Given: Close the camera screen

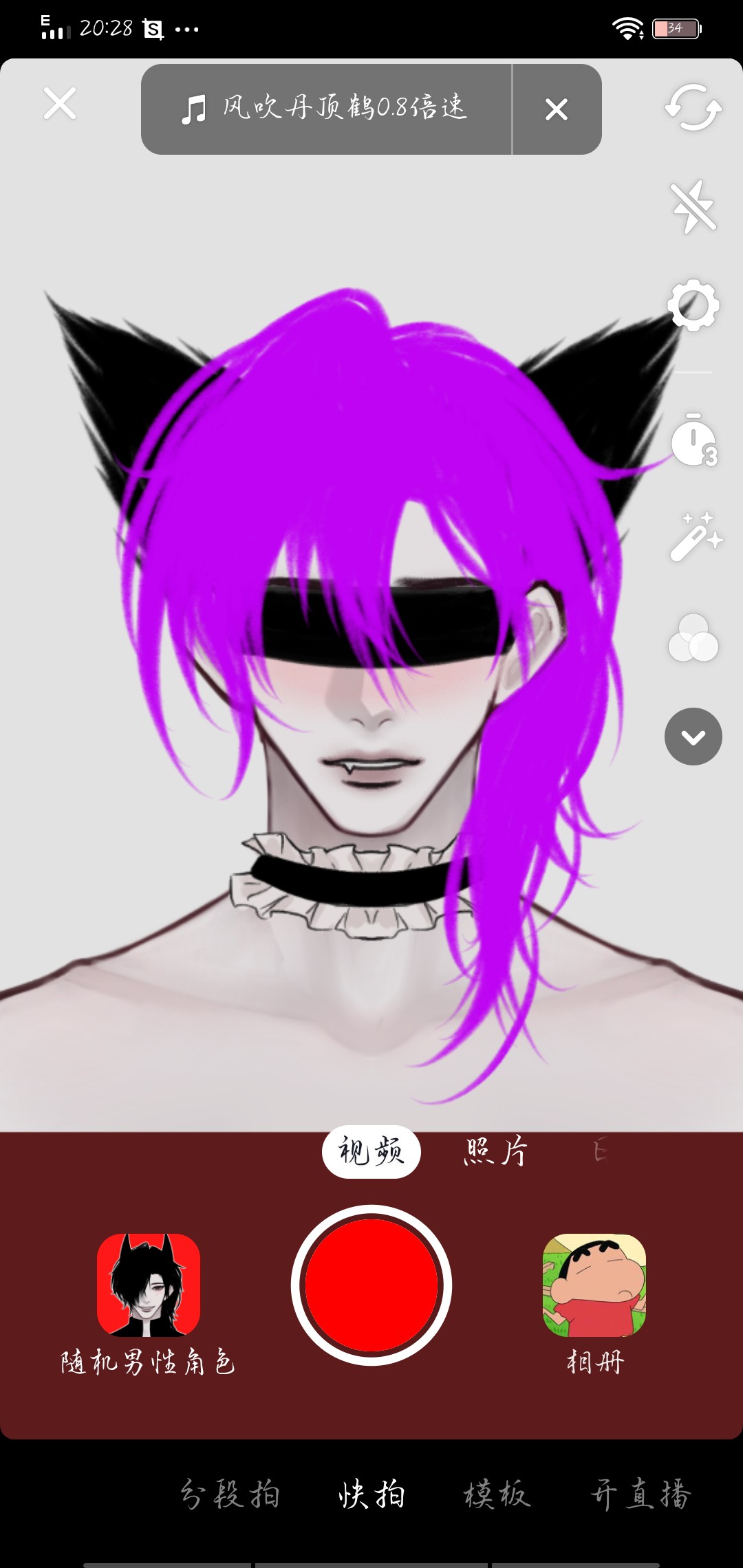Looking at the screenshot, I should 60,104.
